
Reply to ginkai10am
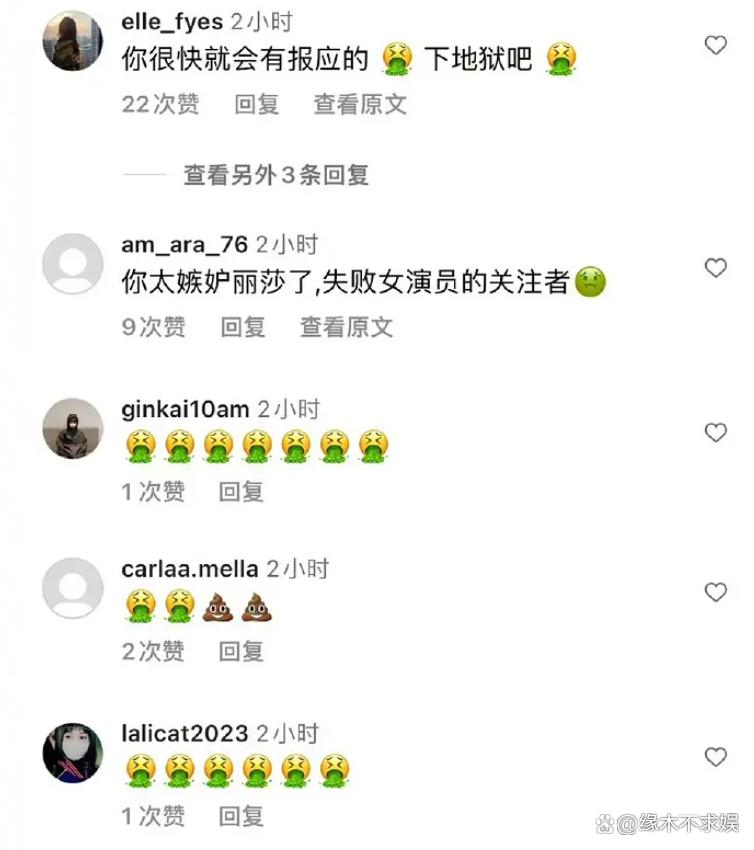(x=241, y=491)
